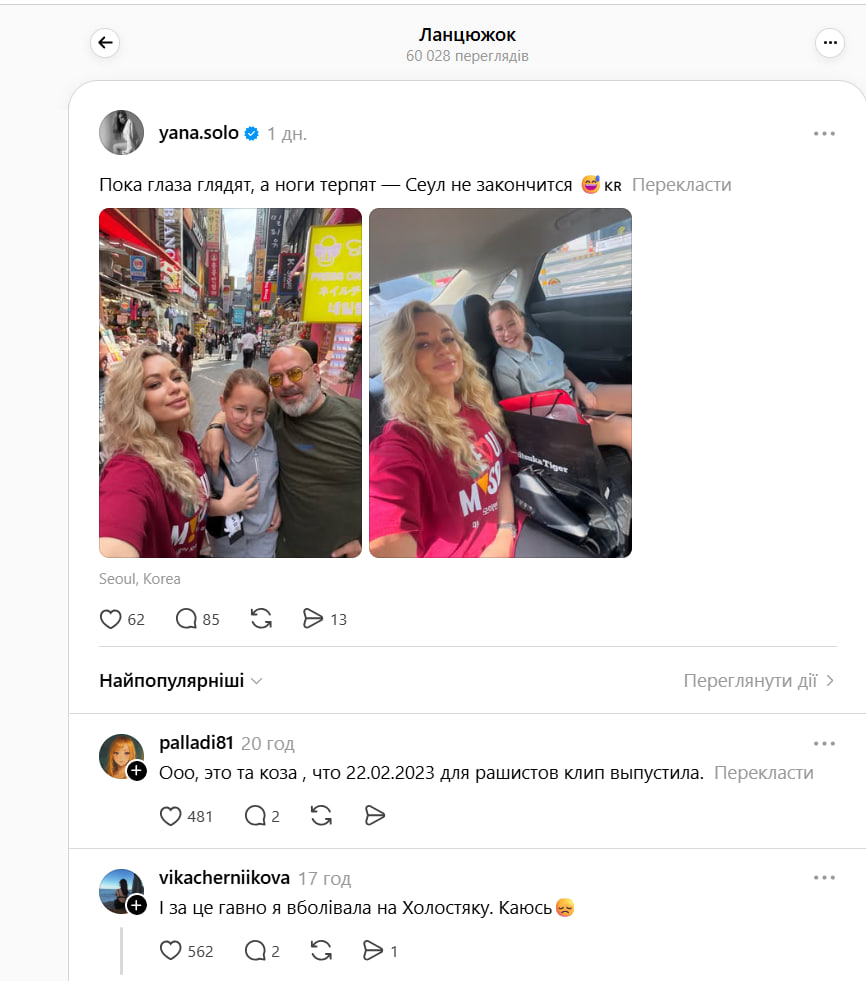Open more options on palladi81's comment
Screen dimensions: 866x981
coord(823,744)
